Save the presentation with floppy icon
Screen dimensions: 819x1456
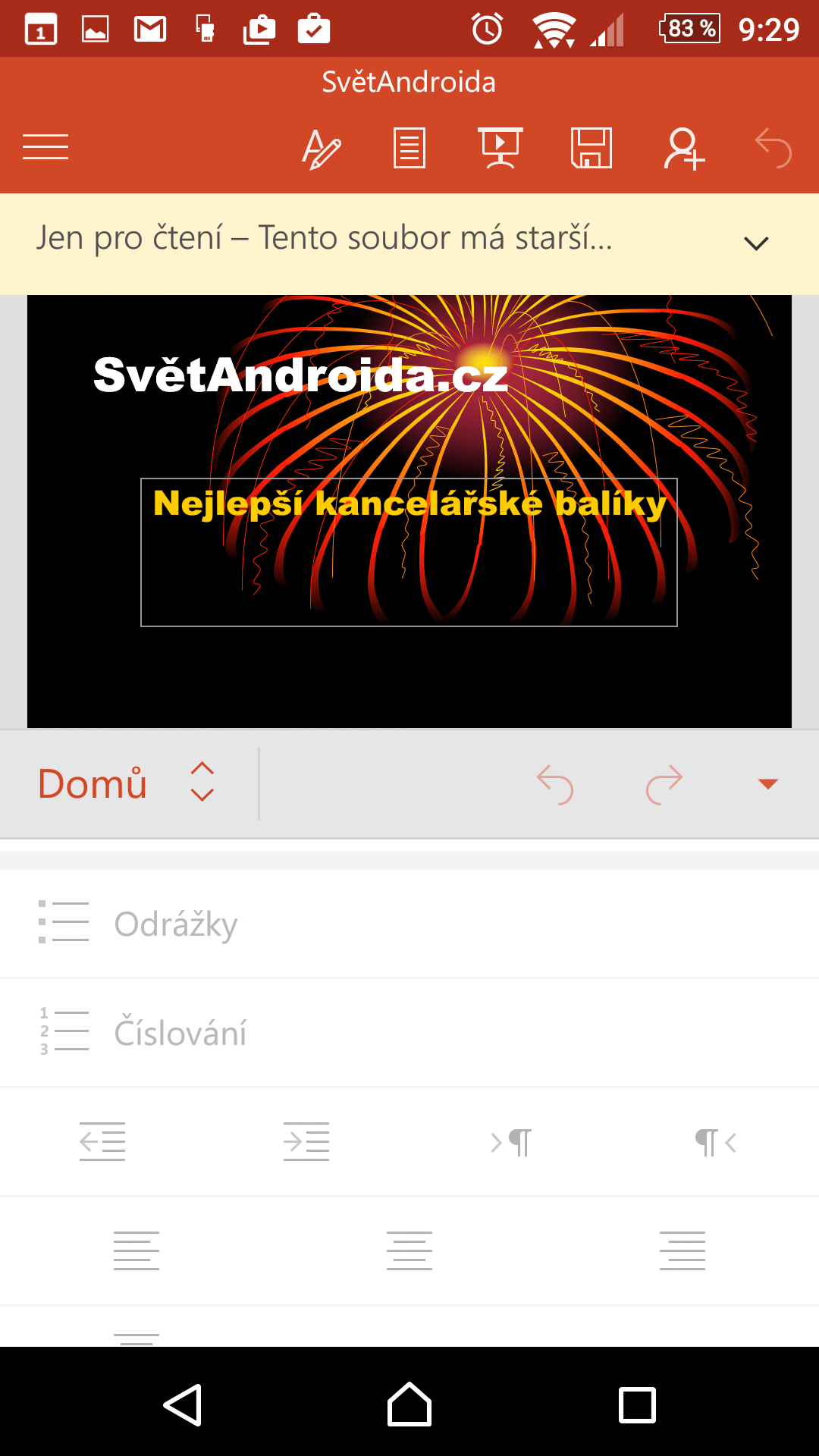click(x=591, y=148)
